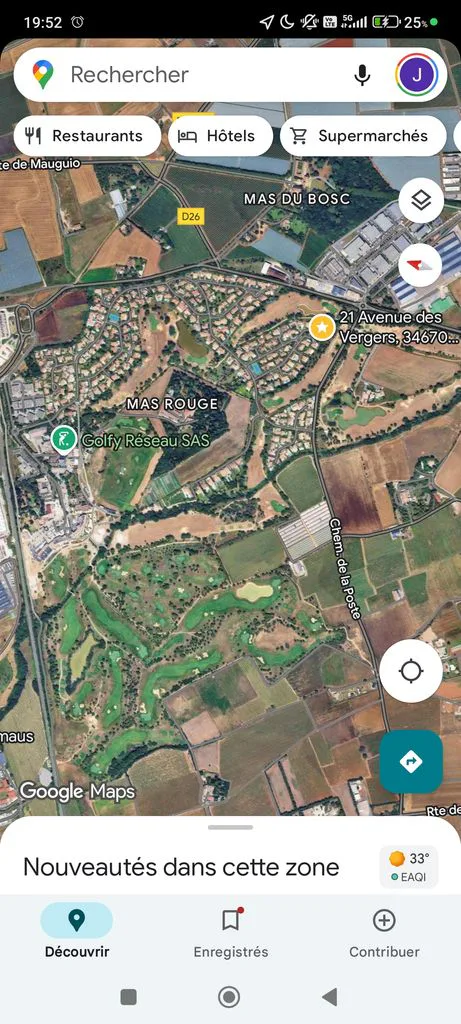Viewport: 461px width, 1024px height.
Task: Select the Supermarchés chip
Action: pyautogui.click(x=363, y=136)
